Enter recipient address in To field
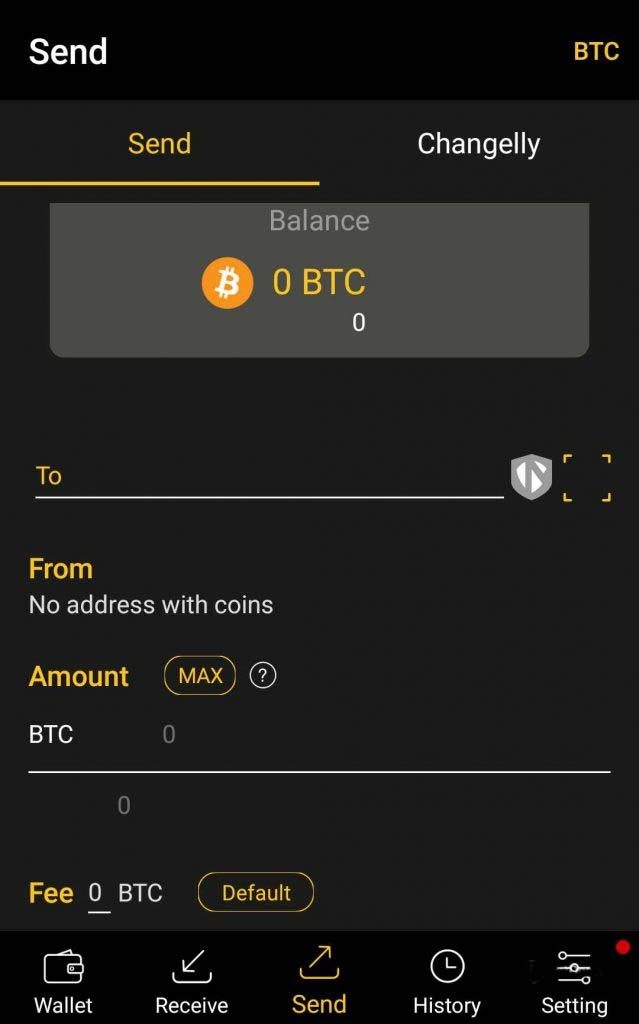639x1024 pixels. (x=270, y=476)
